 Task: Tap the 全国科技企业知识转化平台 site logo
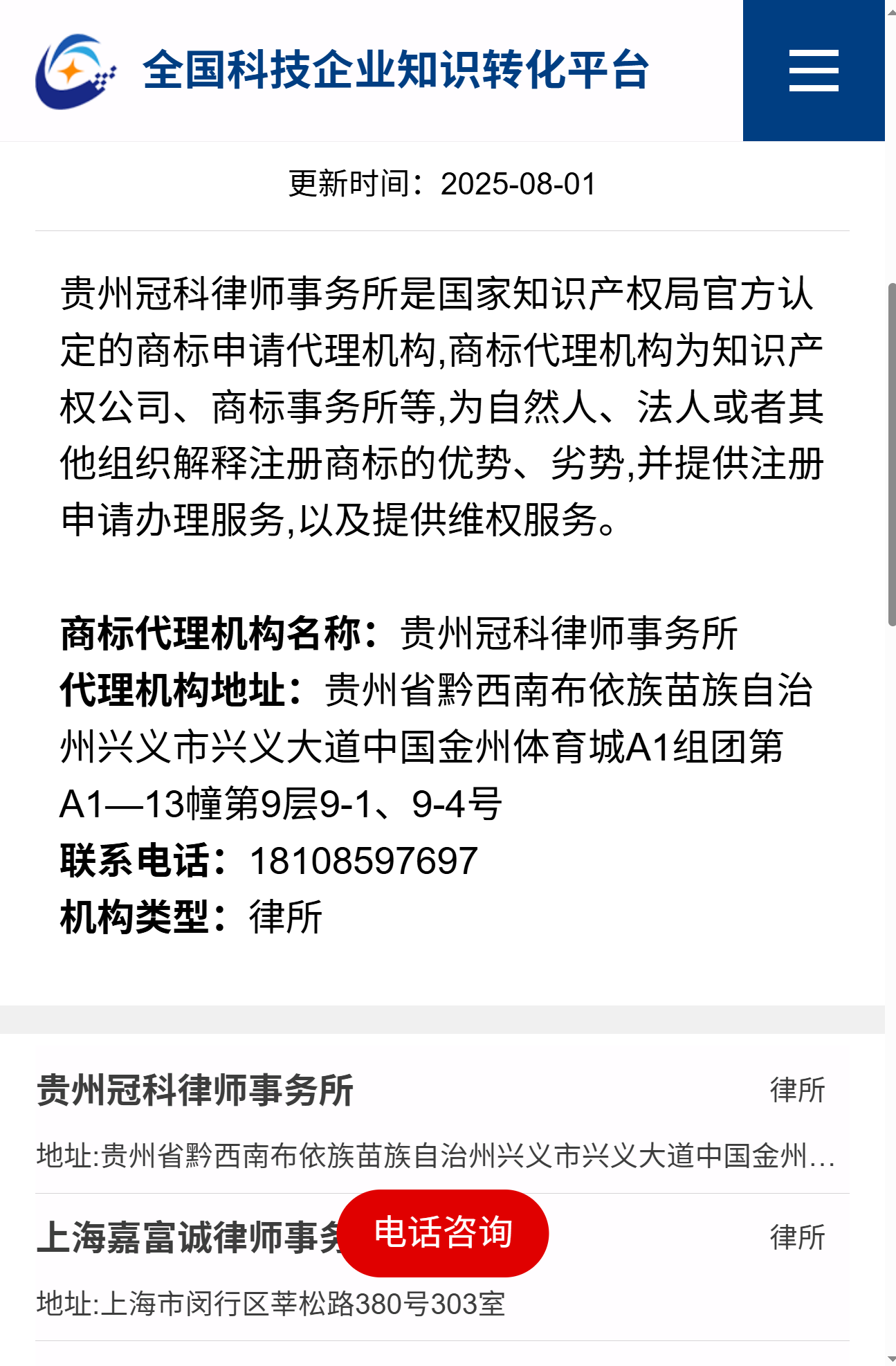point(342,71)
